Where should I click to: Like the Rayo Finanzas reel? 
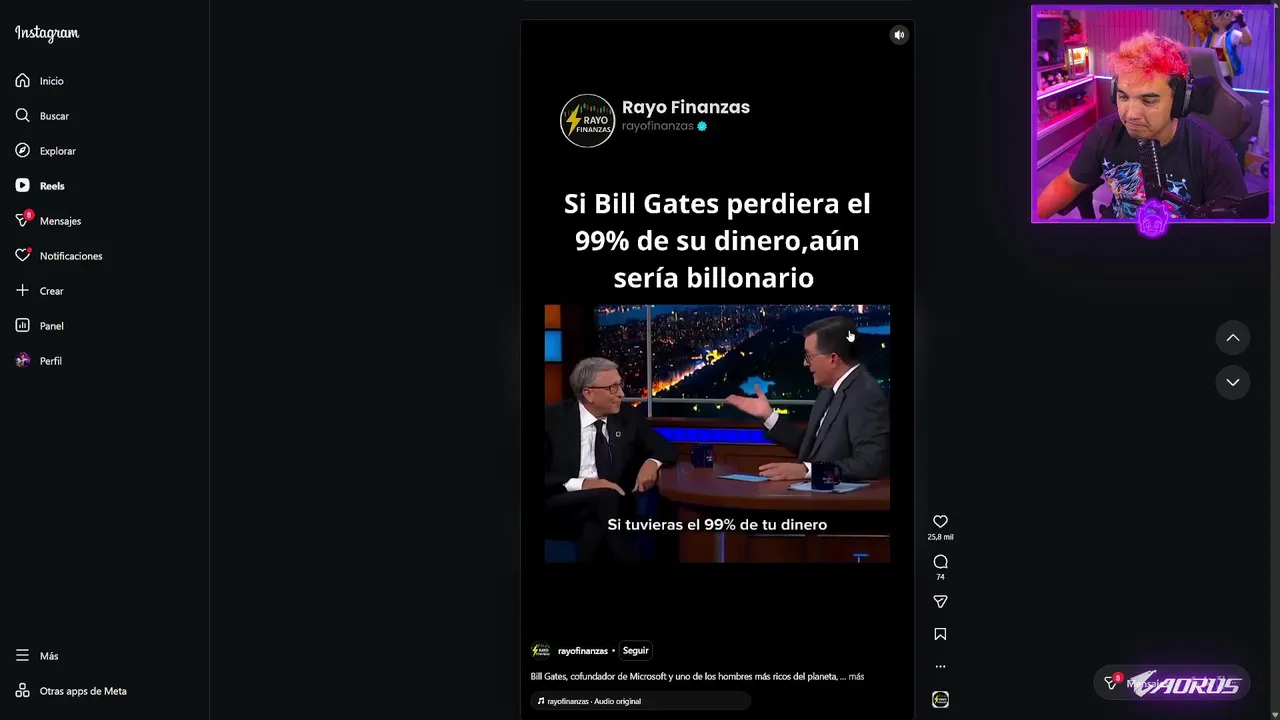(x=940, y=522)
